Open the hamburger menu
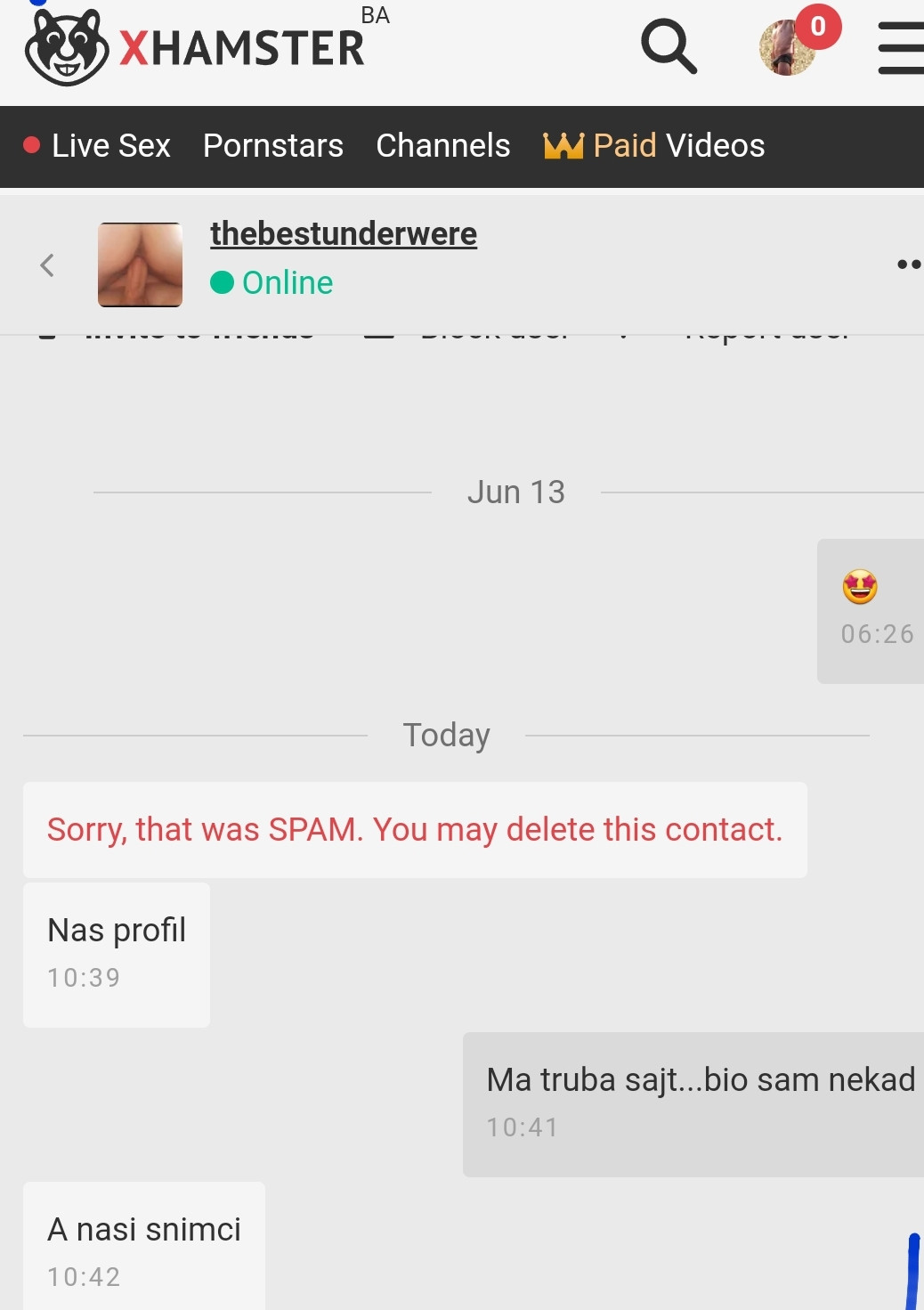924x1310 pixels. [900, 48]
